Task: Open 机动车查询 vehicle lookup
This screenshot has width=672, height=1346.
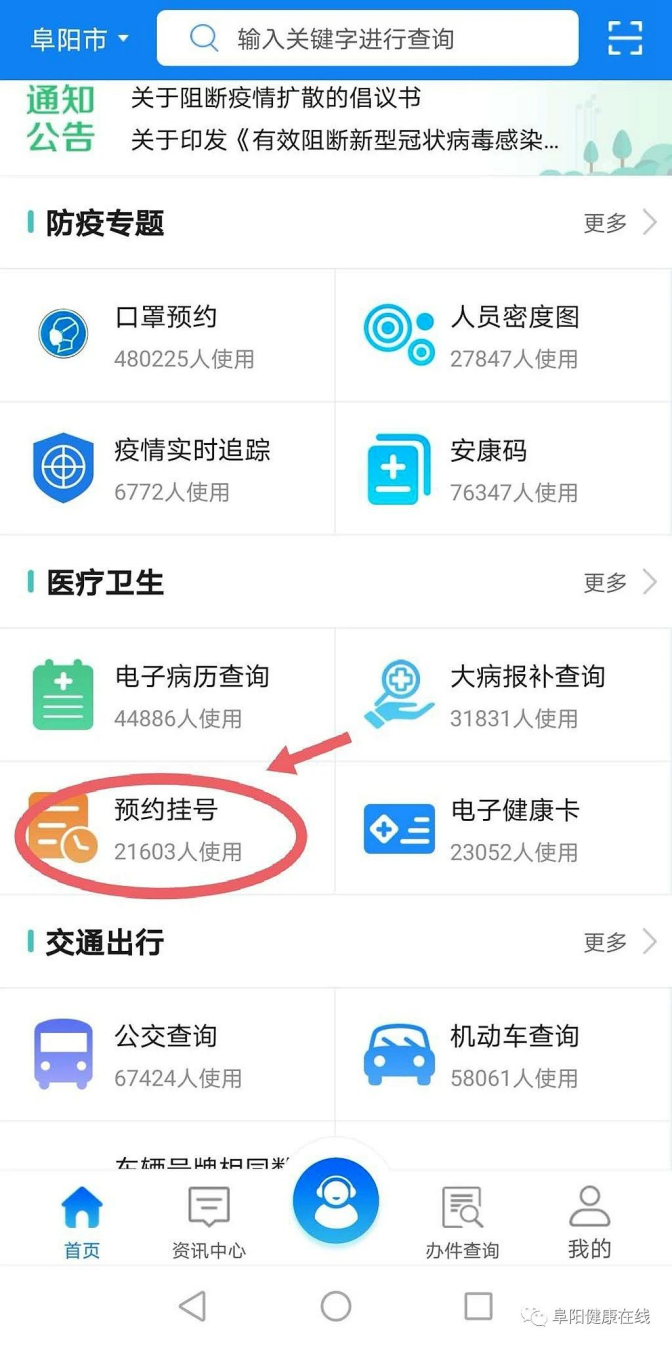Action: pos(504,1054)
